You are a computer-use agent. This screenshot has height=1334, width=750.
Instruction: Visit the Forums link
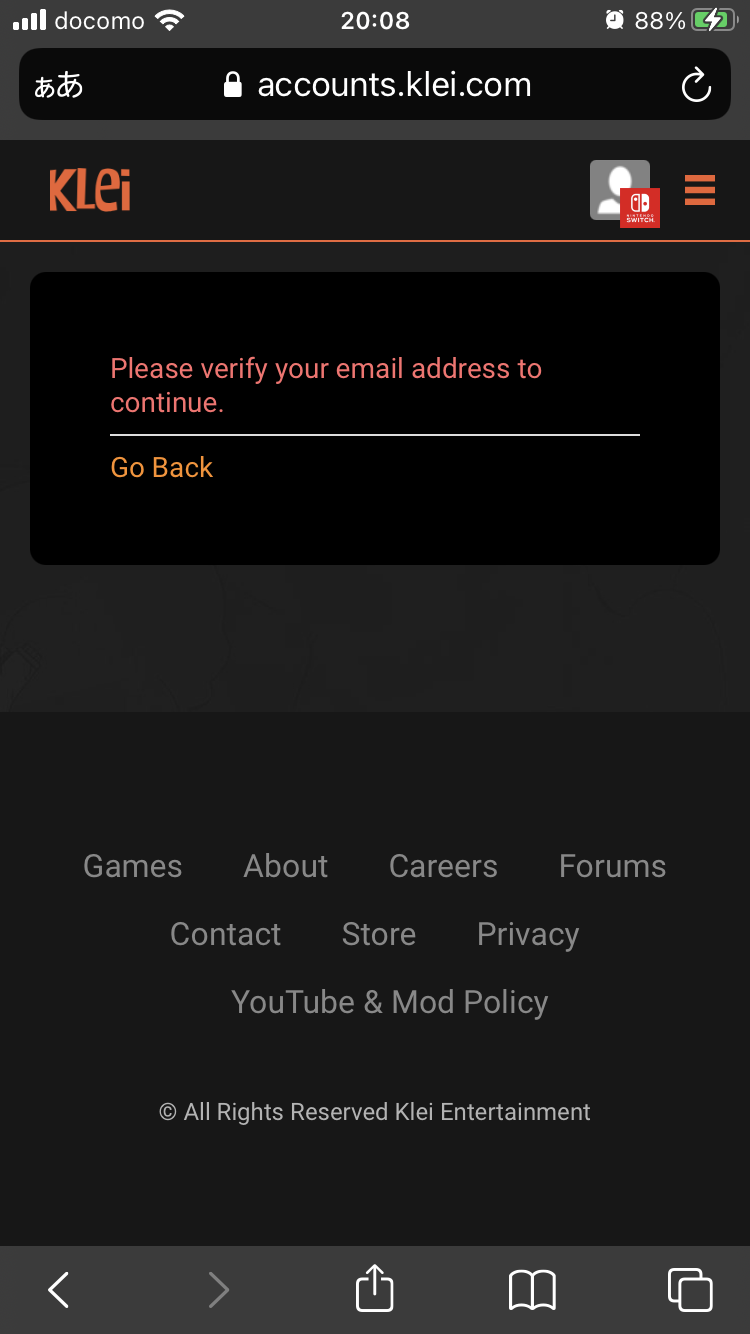point(612,866)
